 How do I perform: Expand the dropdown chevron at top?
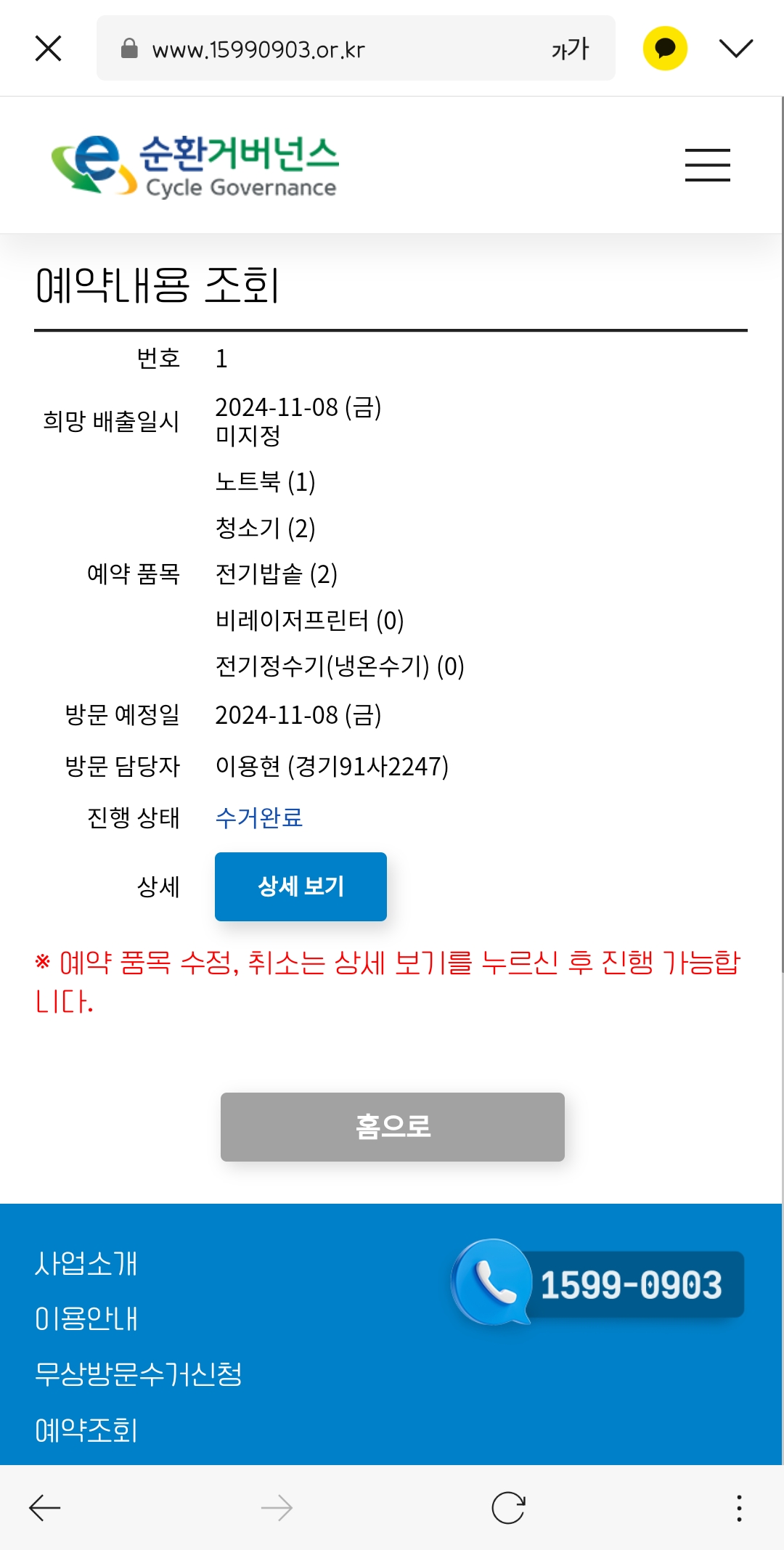[736, 49]
